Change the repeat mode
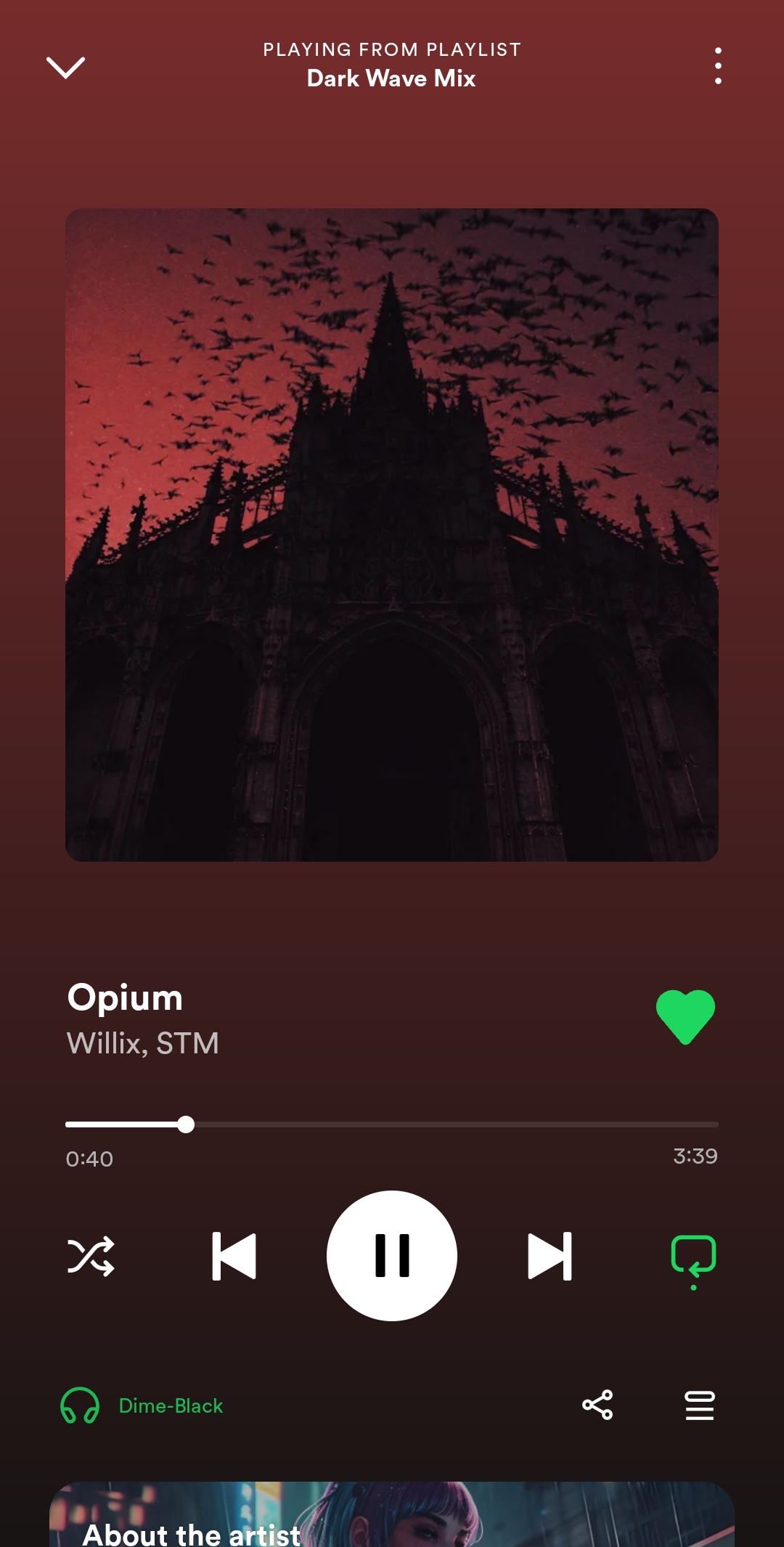This screenshot has width=784, height=1547. pos(693,1257)
